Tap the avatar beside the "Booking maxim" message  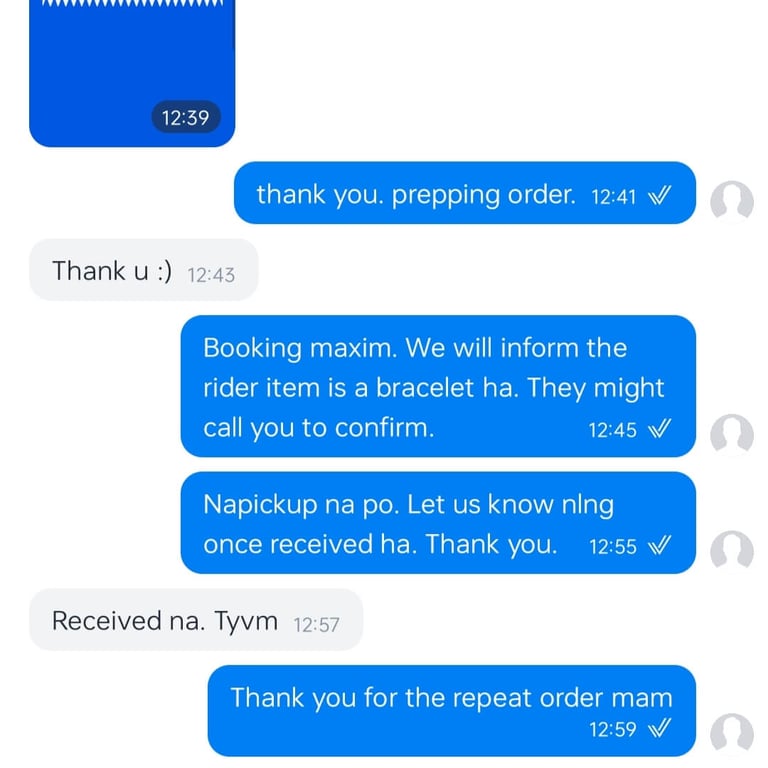(731, 435)
